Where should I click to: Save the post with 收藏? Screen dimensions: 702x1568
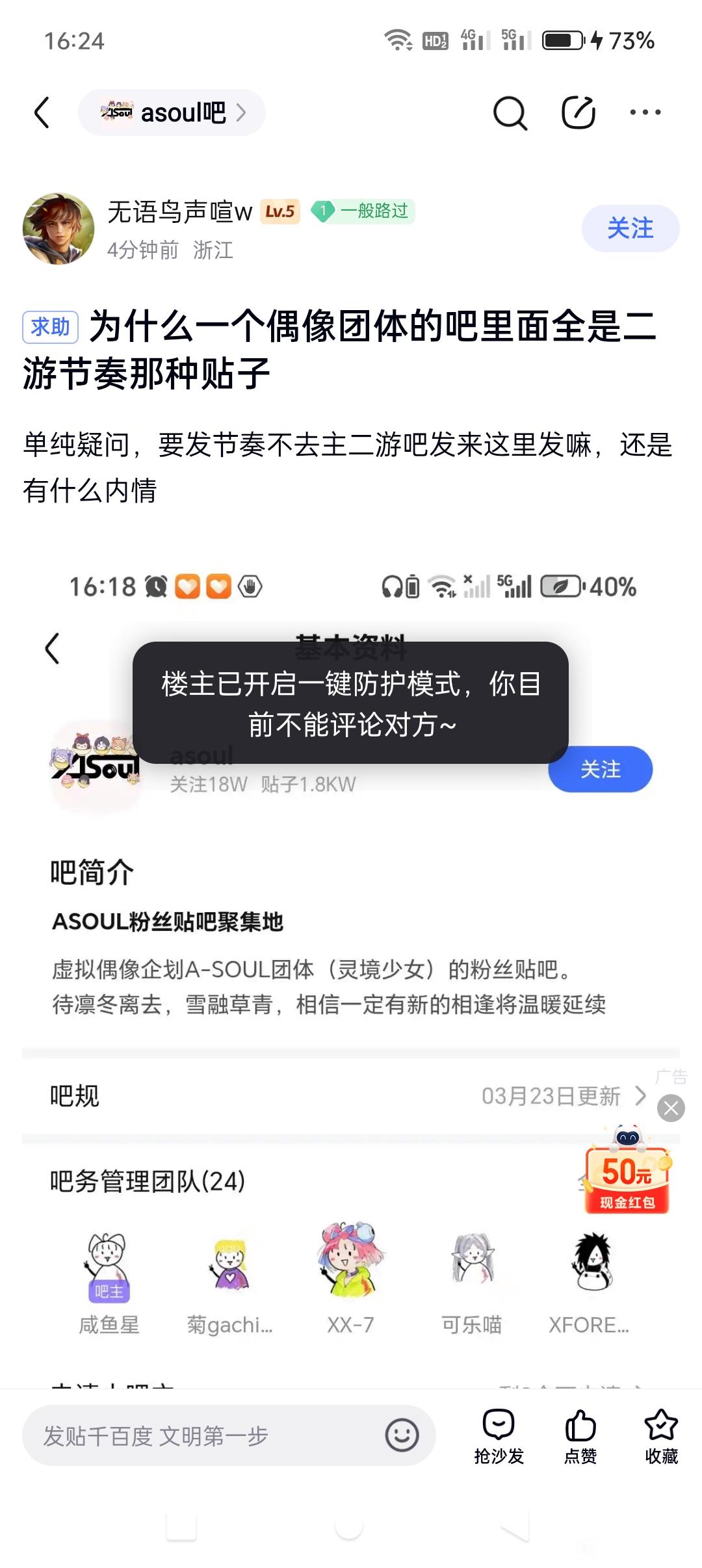click(662, 1437)
